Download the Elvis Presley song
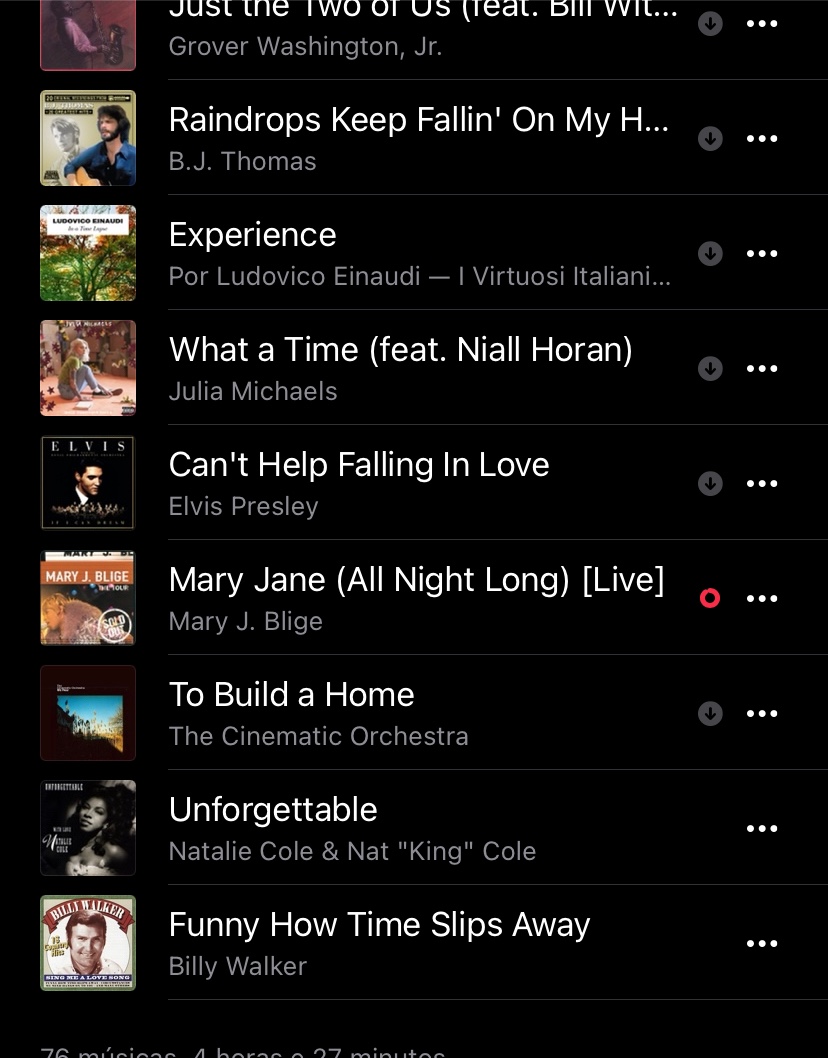 click(x=710, y=483)
